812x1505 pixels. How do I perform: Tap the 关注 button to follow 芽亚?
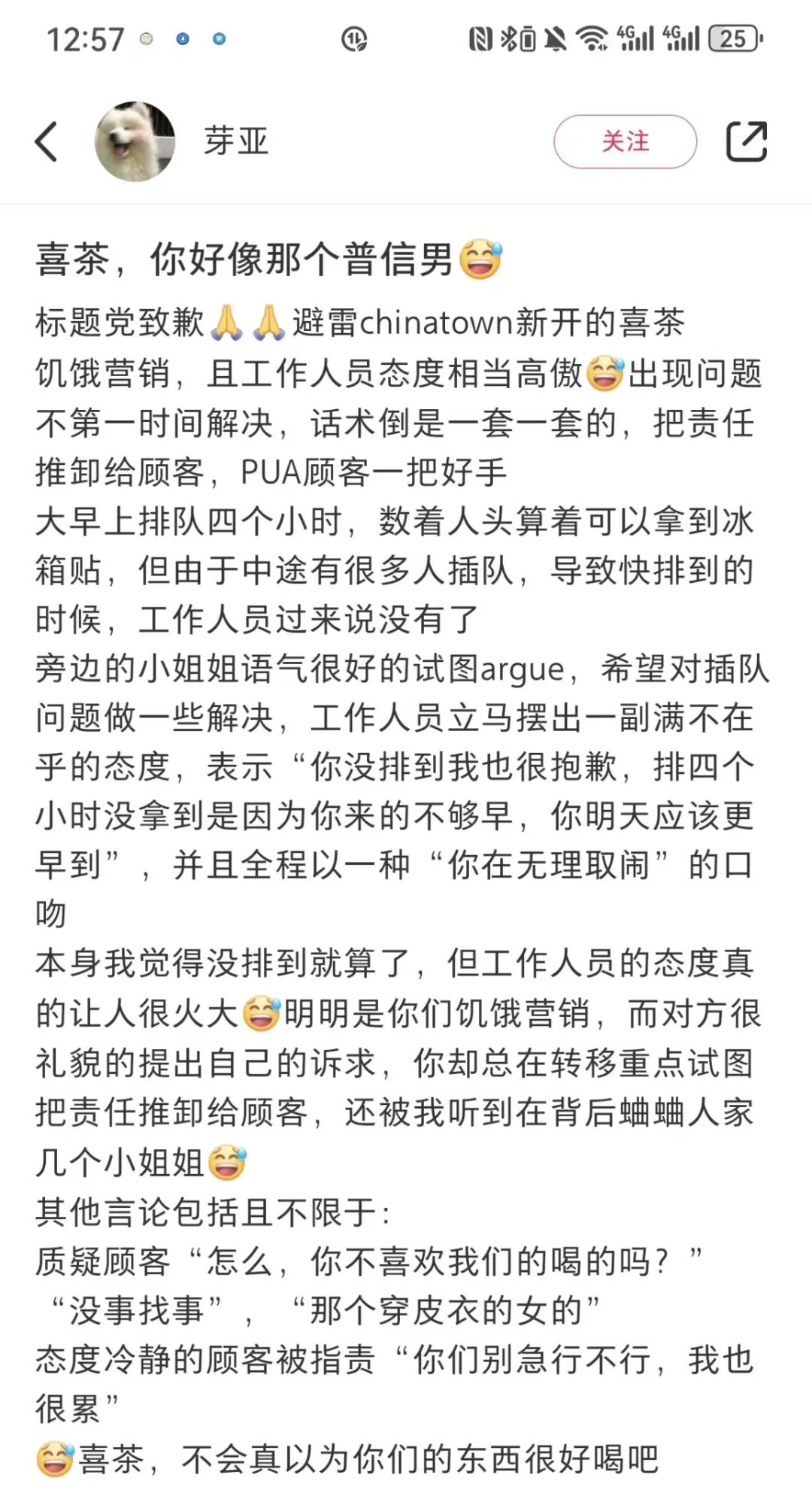[625, 141]
